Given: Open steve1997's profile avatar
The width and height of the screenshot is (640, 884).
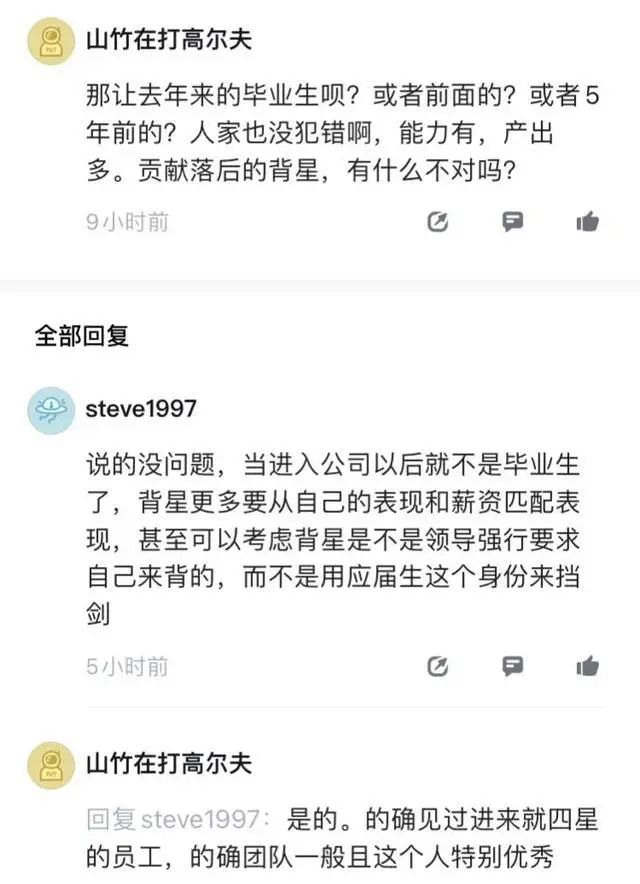Looking at the screenshot, I should 51,411.
